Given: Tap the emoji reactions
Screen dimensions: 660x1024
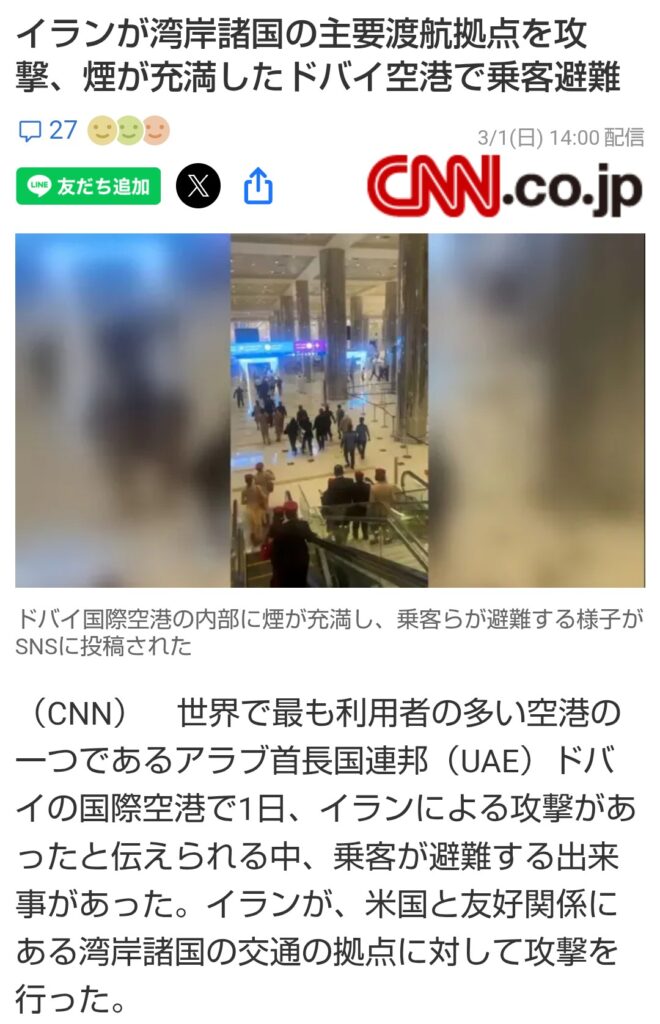Looking at the screenshot, I should coord(129,131).
